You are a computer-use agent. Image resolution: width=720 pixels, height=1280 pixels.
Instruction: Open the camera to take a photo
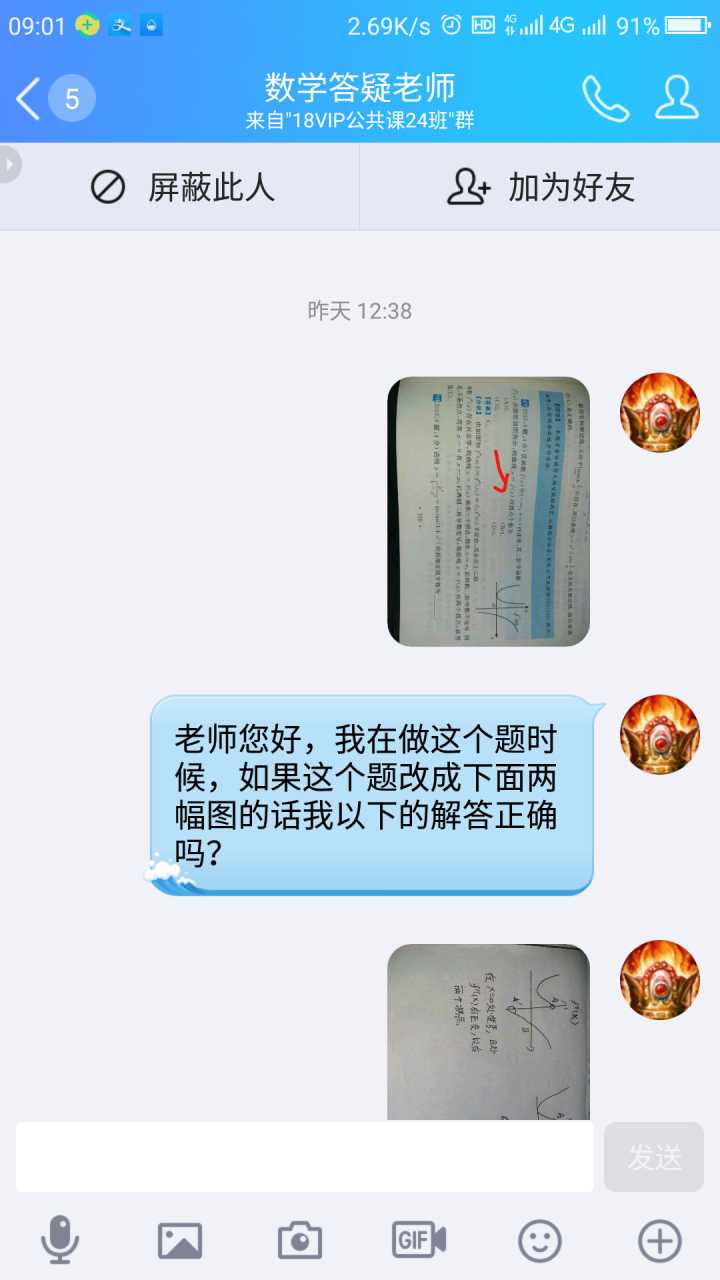click(x=299, y=1241)
